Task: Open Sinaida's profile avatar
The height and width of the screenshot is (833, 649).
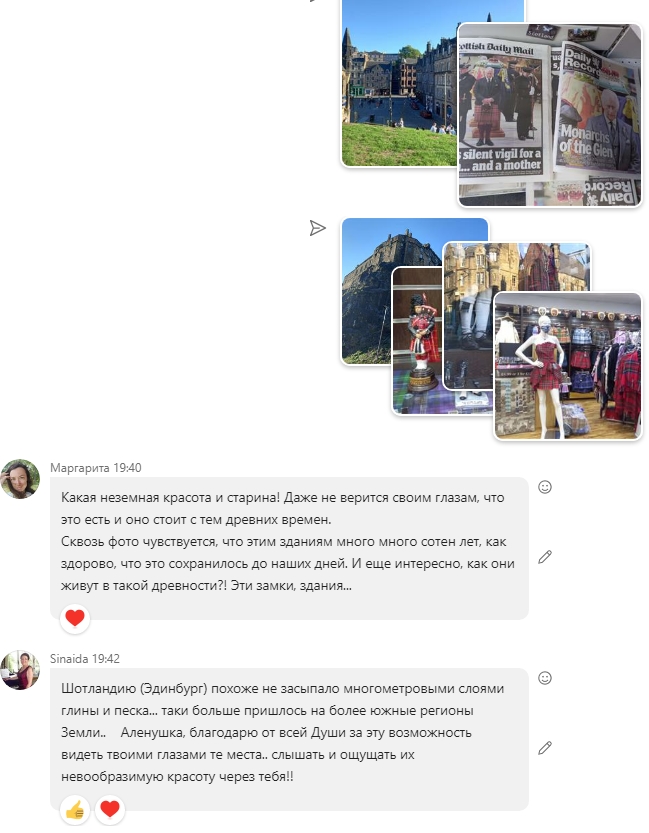Action: 20,670
